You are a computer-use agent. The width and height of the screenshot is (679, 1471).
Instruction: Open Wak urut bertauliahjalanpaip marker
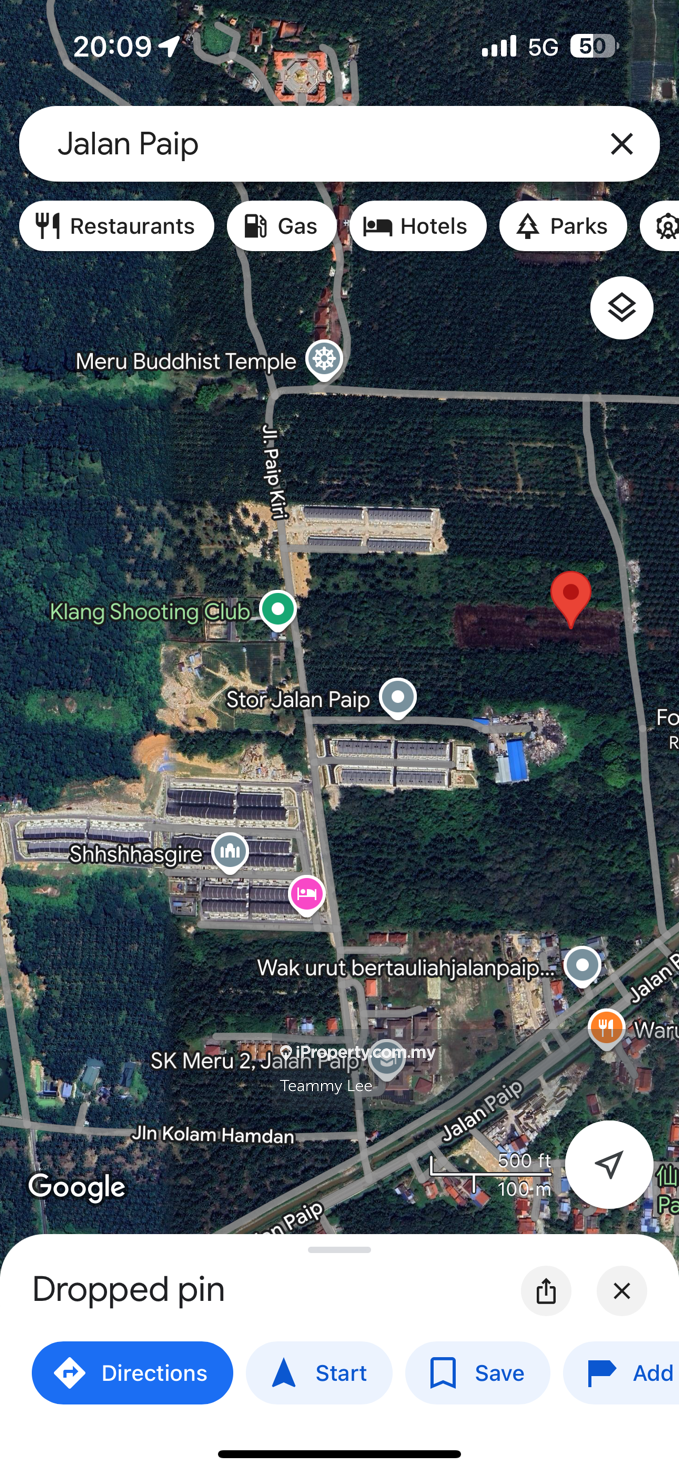click(582, 966)
